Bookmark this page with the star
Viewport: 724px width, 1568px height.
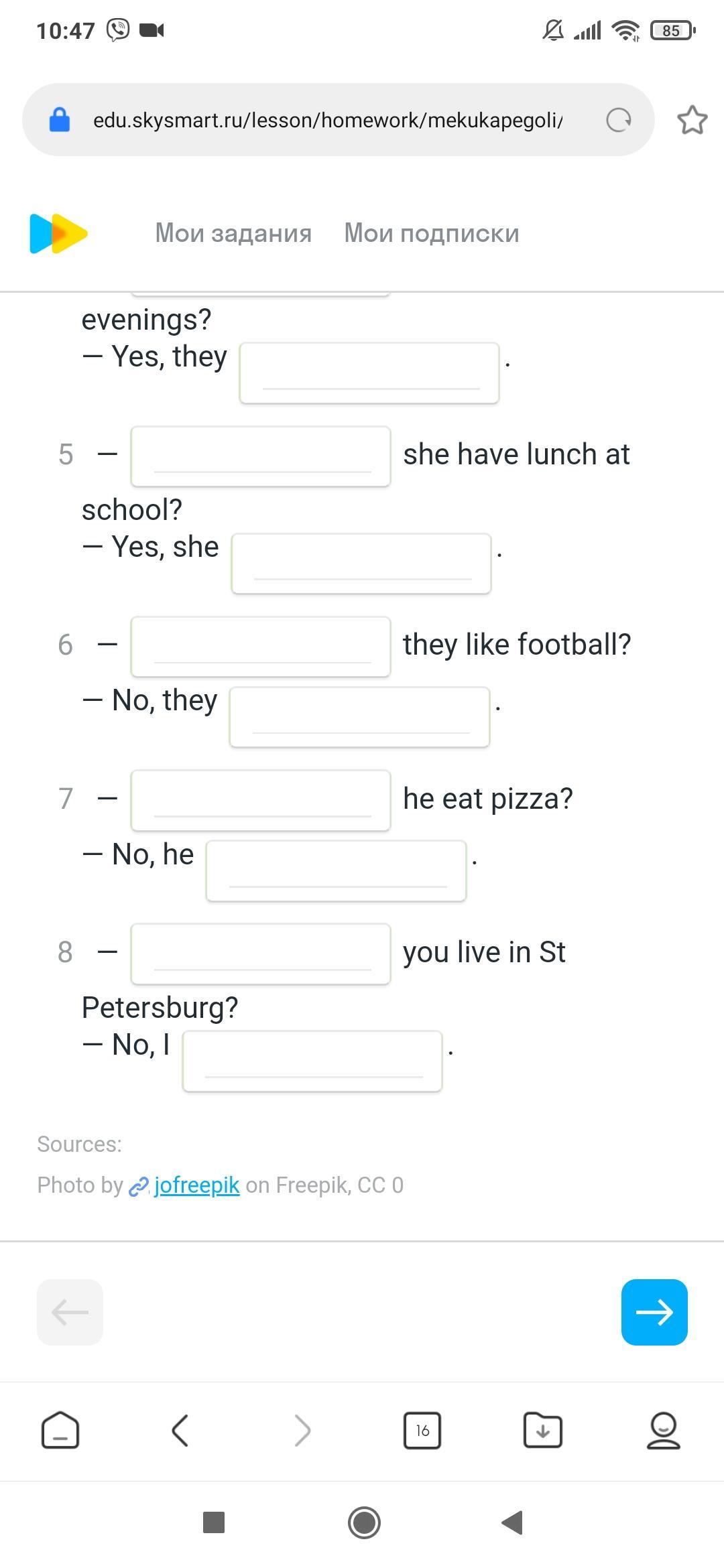click(692, 121)
